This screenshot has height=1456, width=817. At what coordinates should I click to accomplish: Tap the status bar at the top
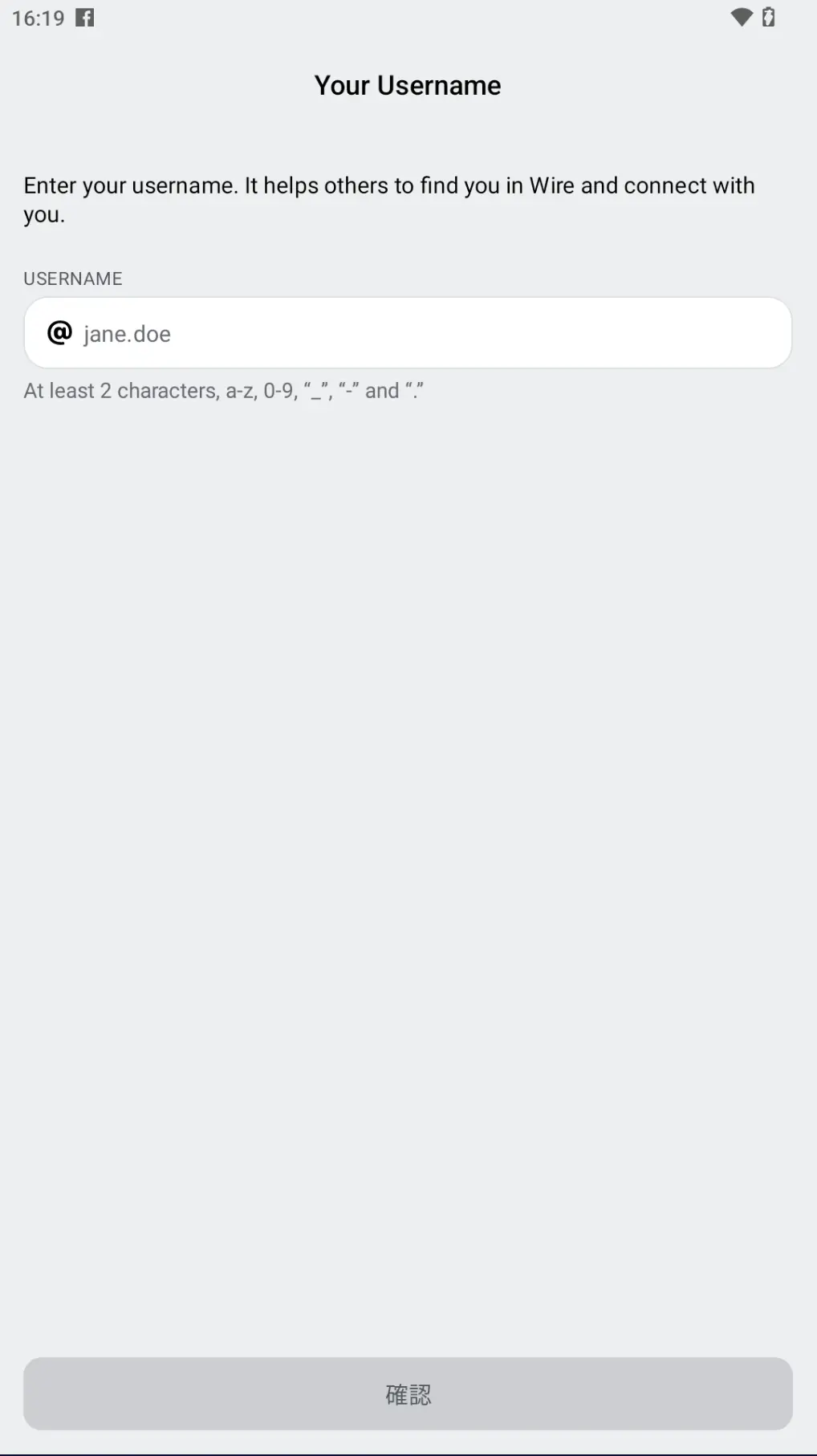(408, 16)
